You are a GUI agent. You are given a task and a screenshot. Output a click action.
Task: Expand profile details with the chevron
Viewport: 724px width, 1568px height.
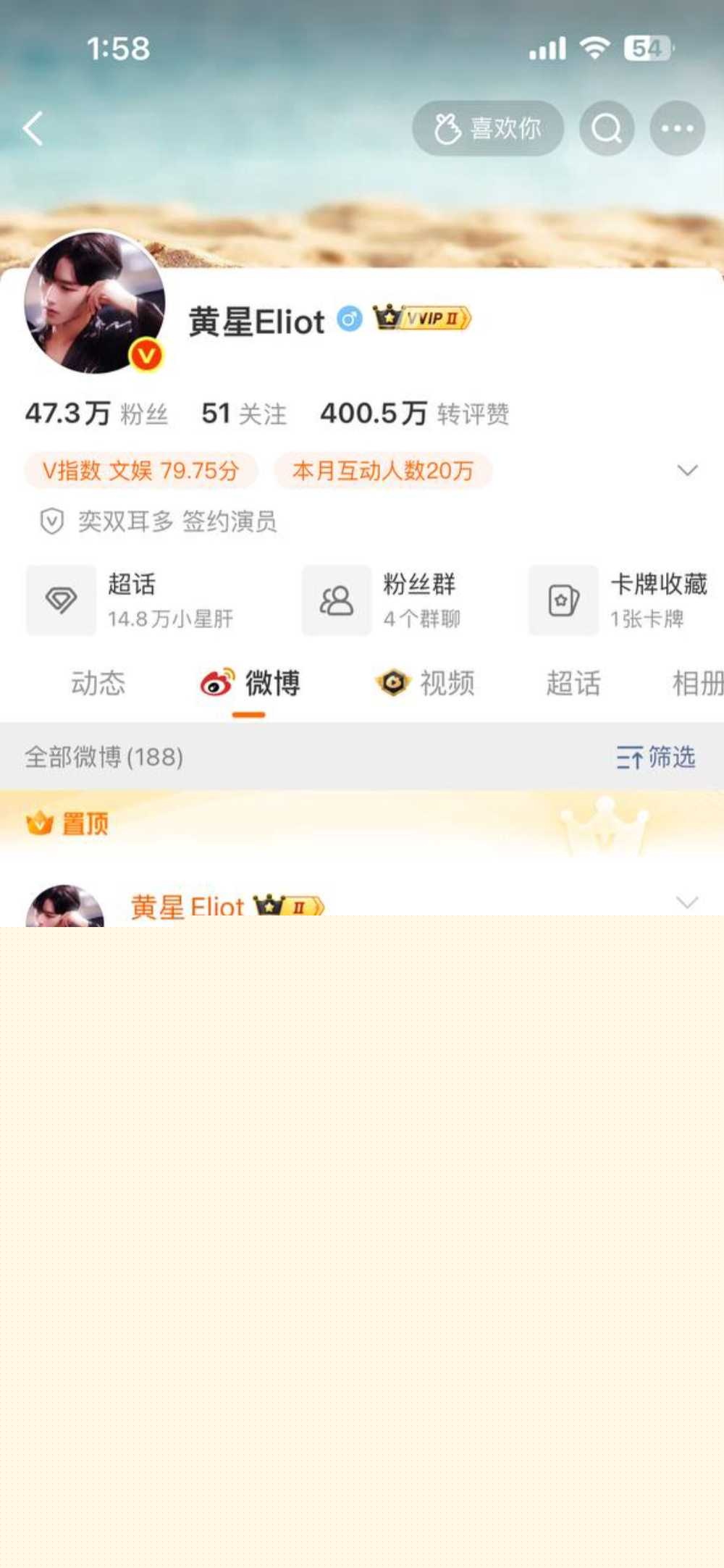[x=686, y=471]
